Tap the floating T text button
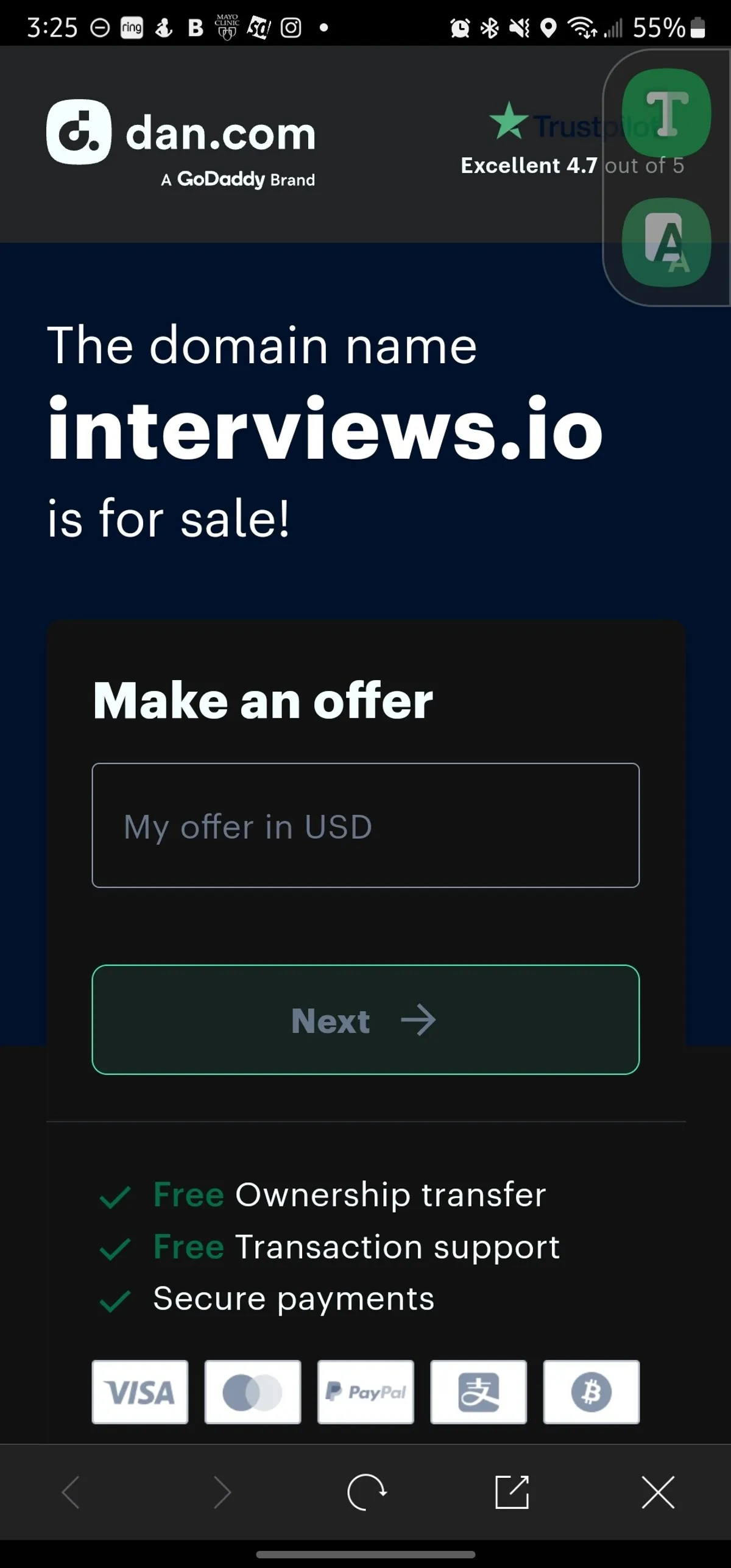This screenshot has height=1568, width=731. (666, 113)
